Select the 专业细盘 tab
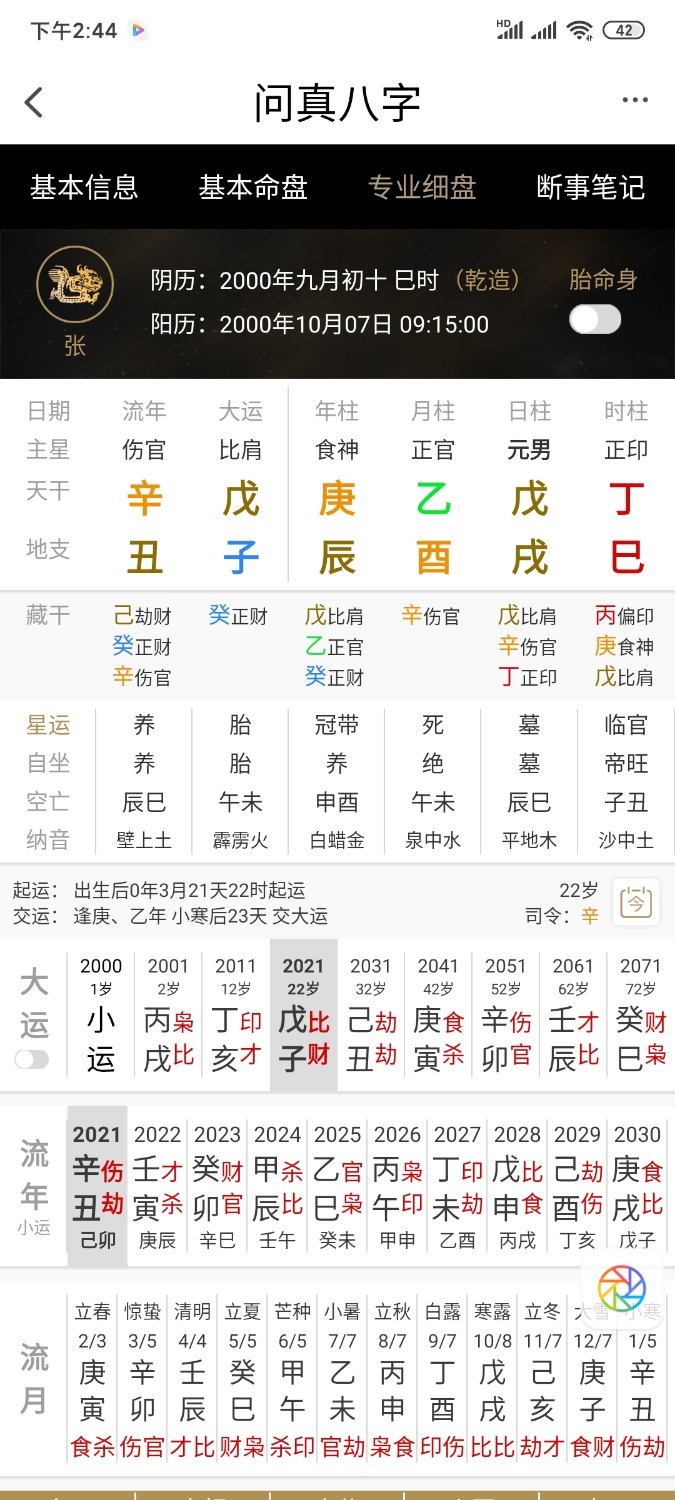This screenshot has height=1500, width=675. (x=421, y=187)
